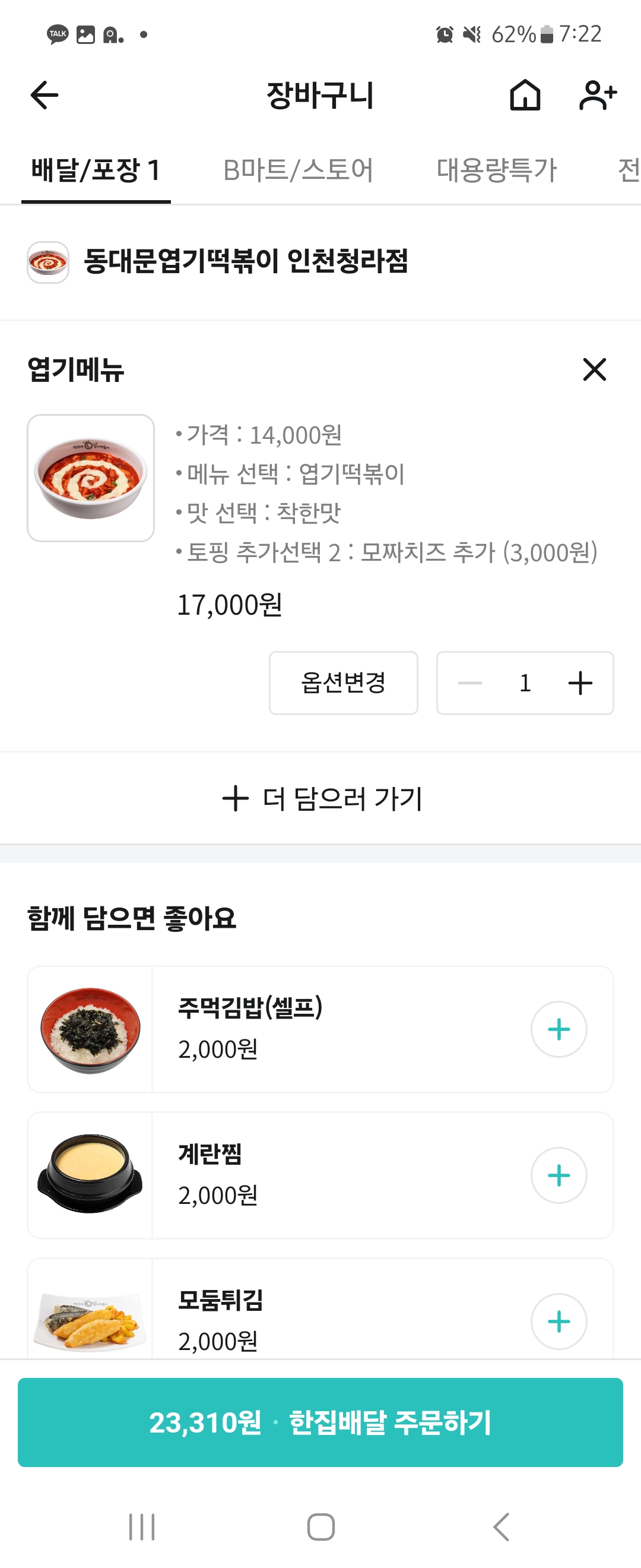Go back from the 장바구니 screen
This screenshot has width=641, height=1568.
click(x=45, y=96)
